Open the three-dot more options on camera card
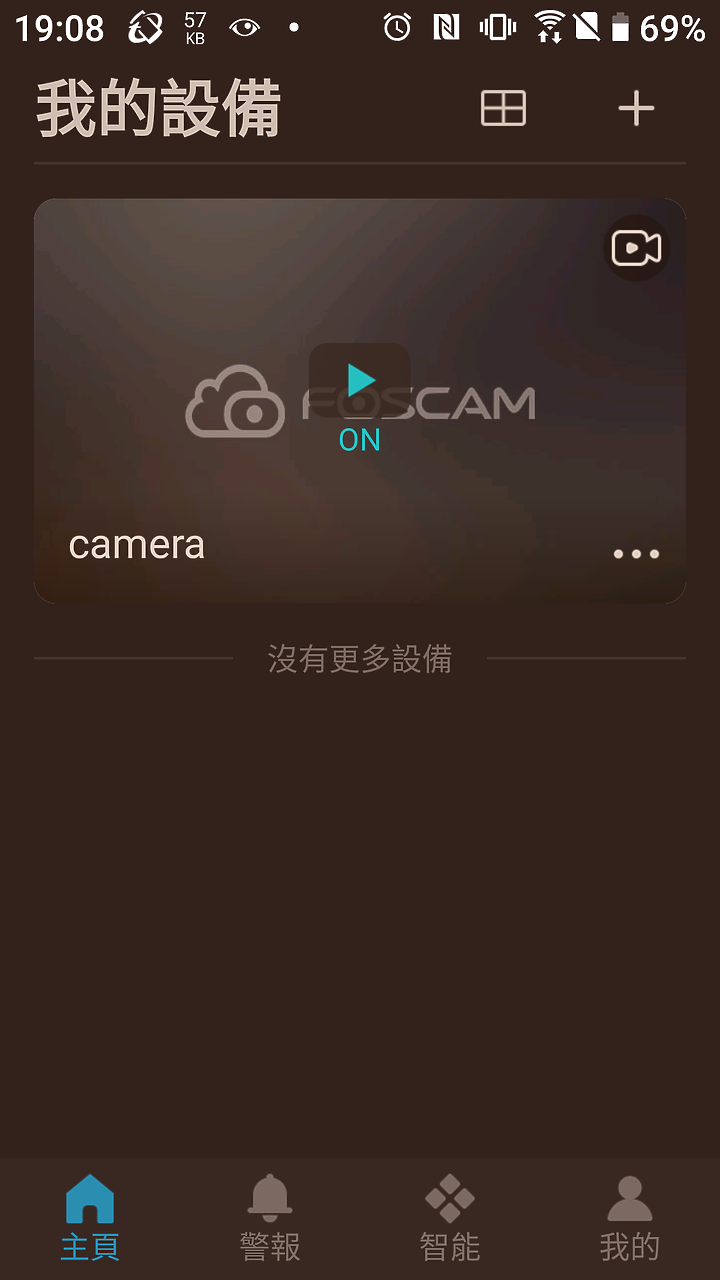The image size is (720, 1280). pyautogui.click(x=636, y=553)
